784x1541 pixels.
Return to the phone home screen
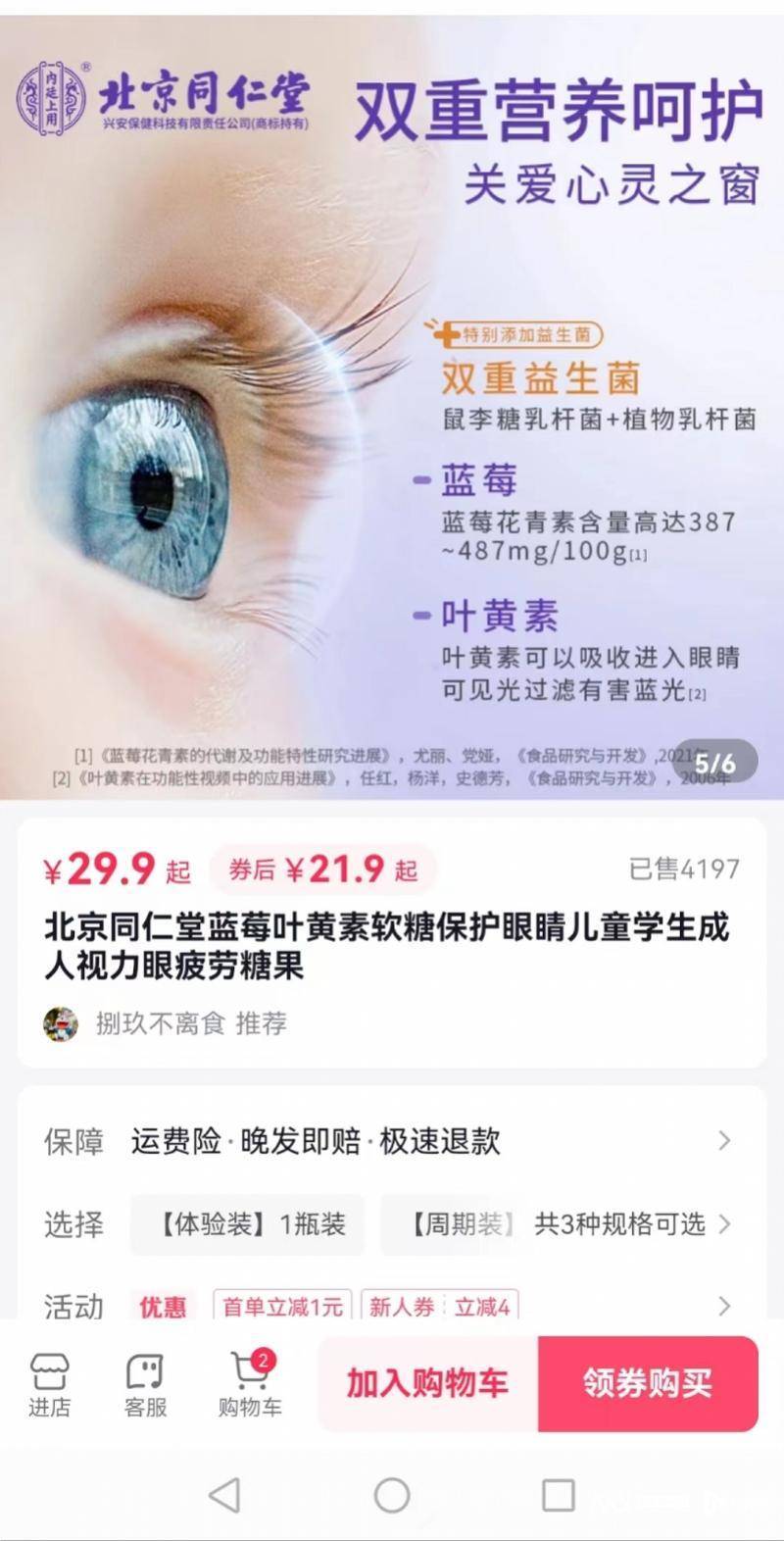tap(392, 1495)
